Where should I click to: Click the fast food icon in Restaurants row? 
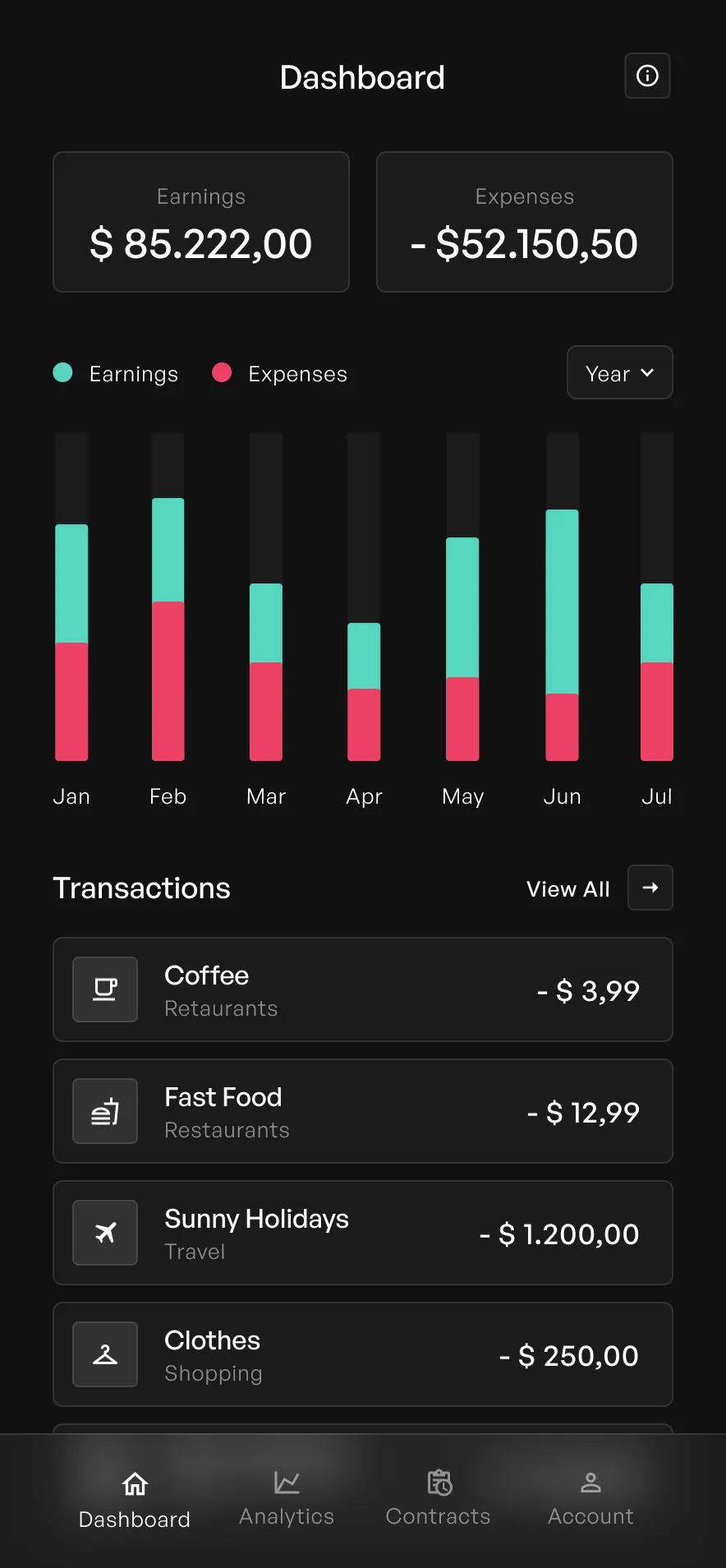(x=104, y=1110)
